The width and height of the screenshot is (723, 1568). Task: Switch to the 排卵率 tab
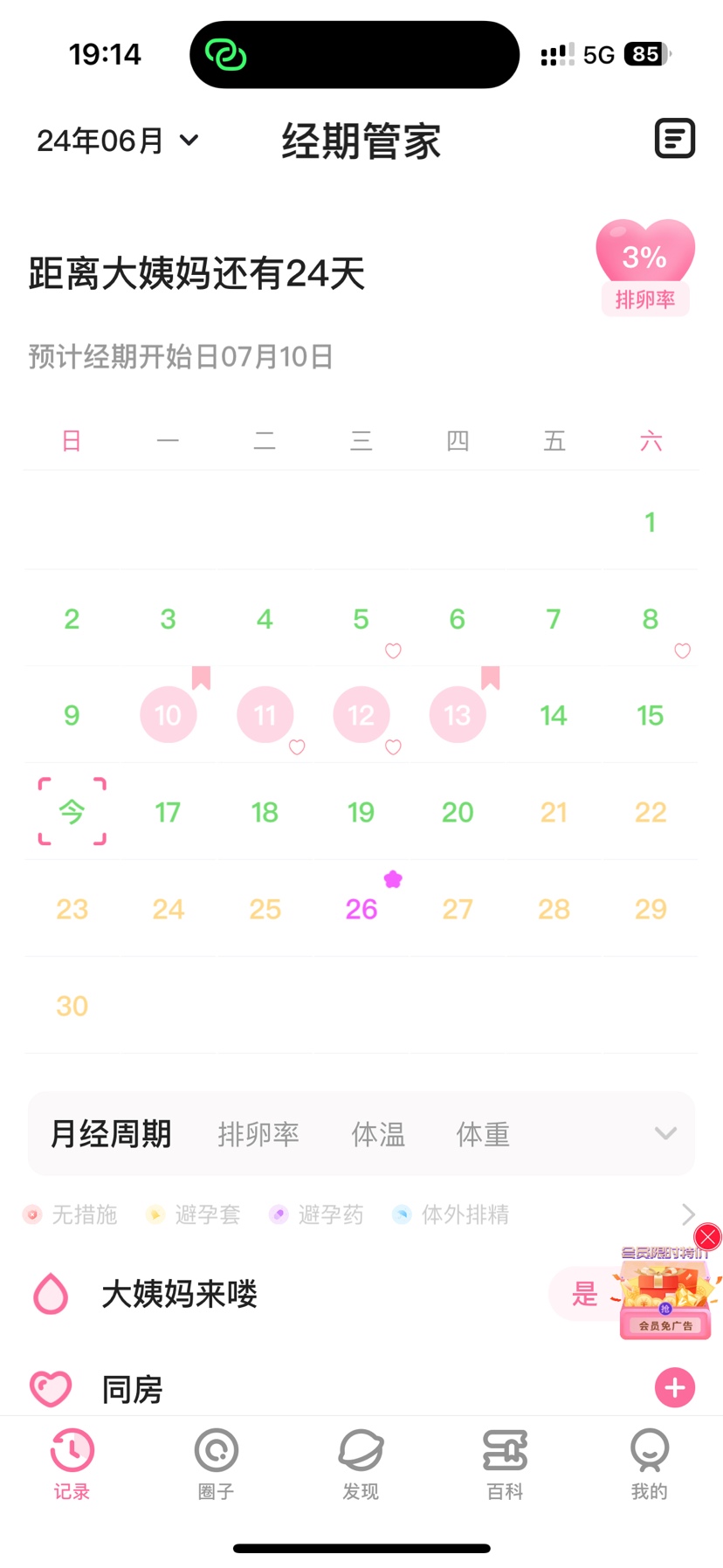tap(258, 1134)
